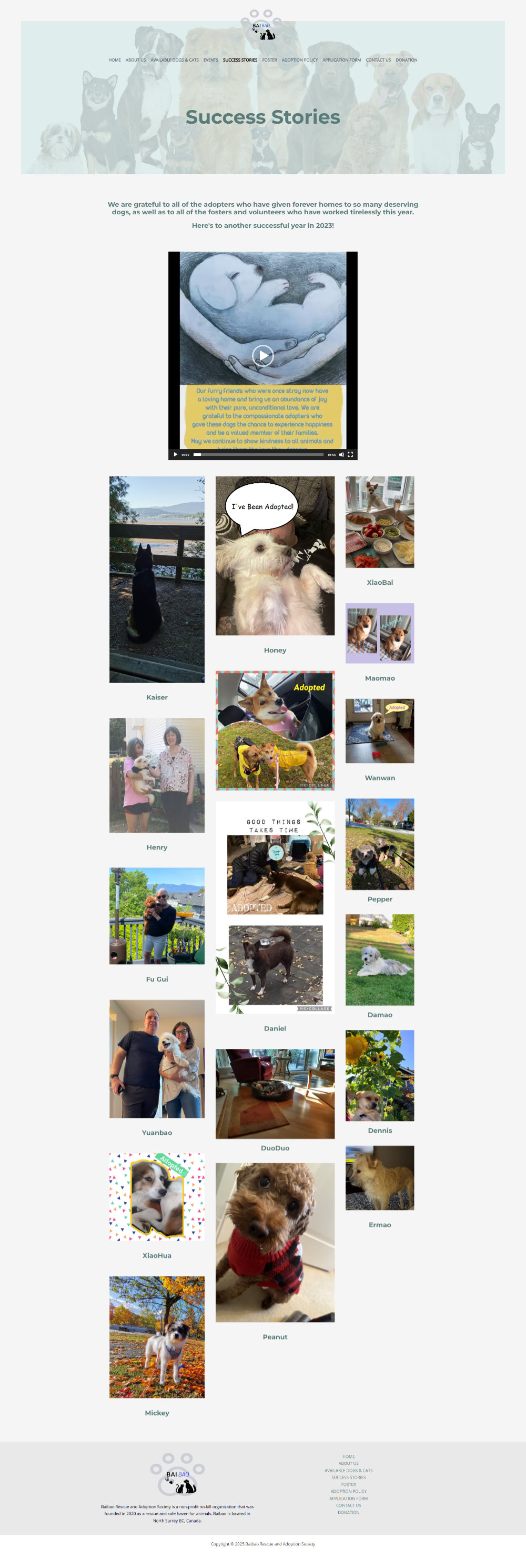
Task: Open Kaiser's photo
Action: click(157, 579)
